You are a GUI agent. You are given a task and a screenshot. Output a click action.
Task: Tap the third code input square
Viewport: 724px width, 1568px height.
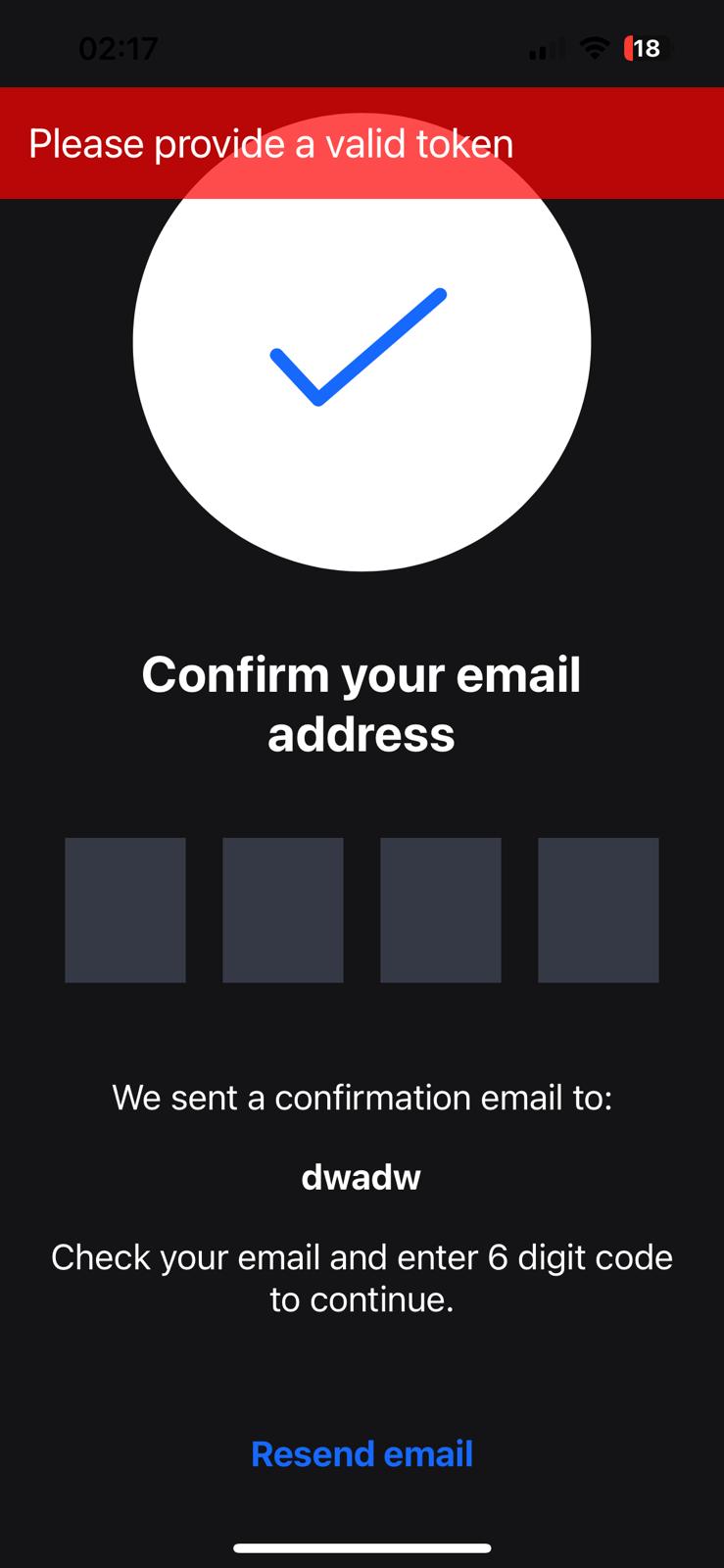click(x=440, y=909)
